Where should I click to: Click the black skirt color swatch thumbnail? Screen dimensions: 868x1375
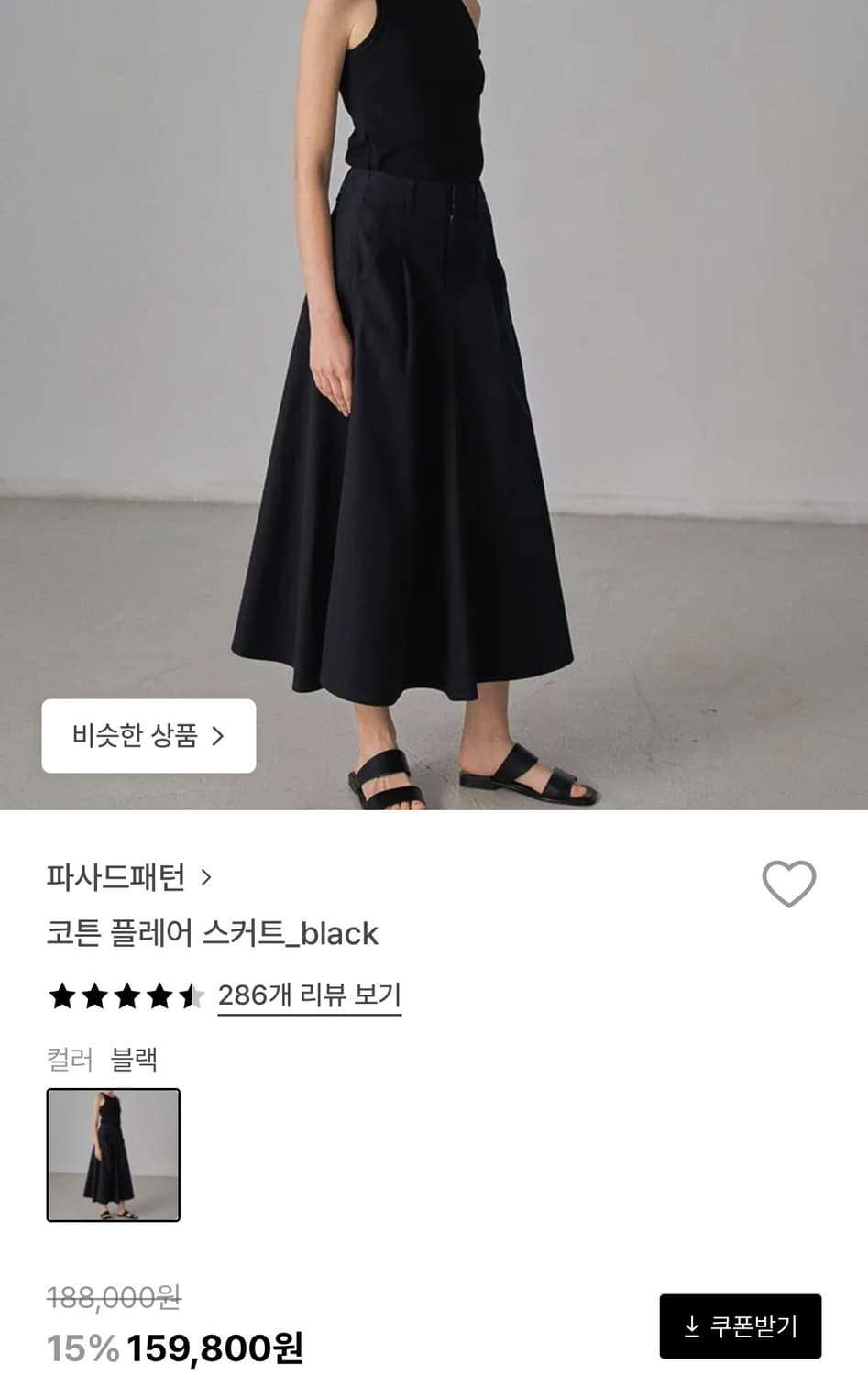coord(113,1153)
